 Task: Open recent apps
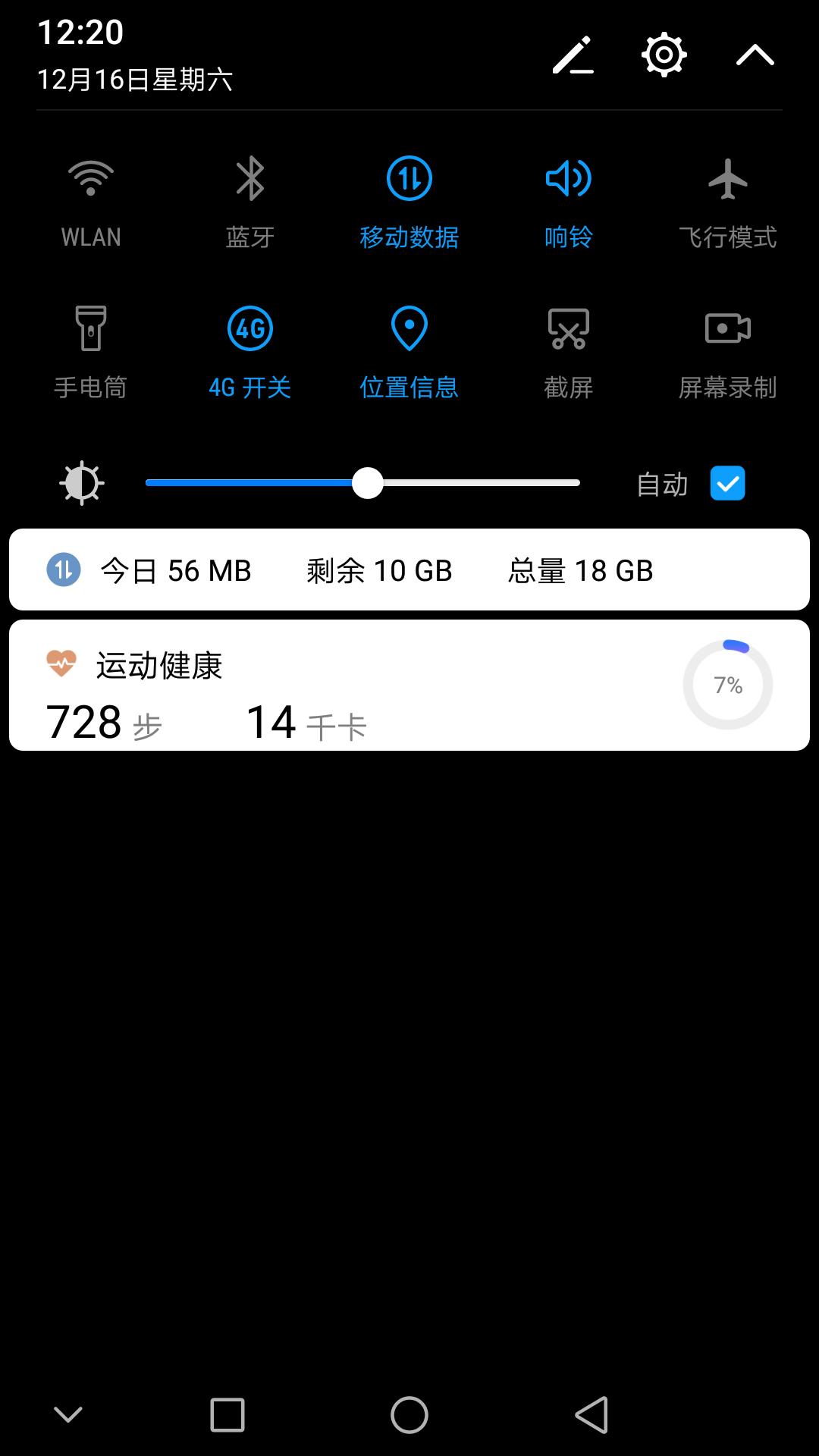(227, 1415)
